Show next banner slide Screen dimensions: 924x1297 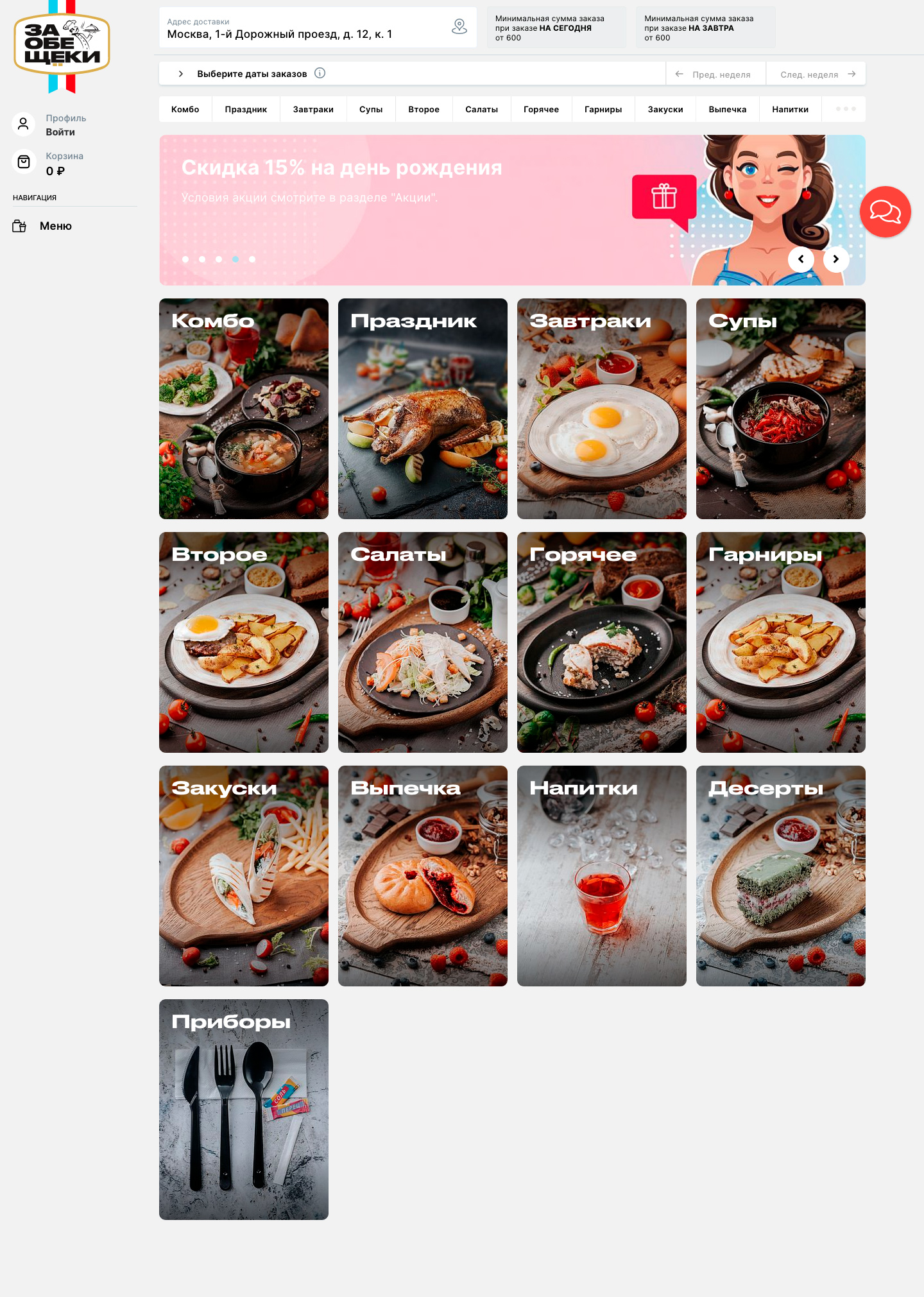(835, 259)
